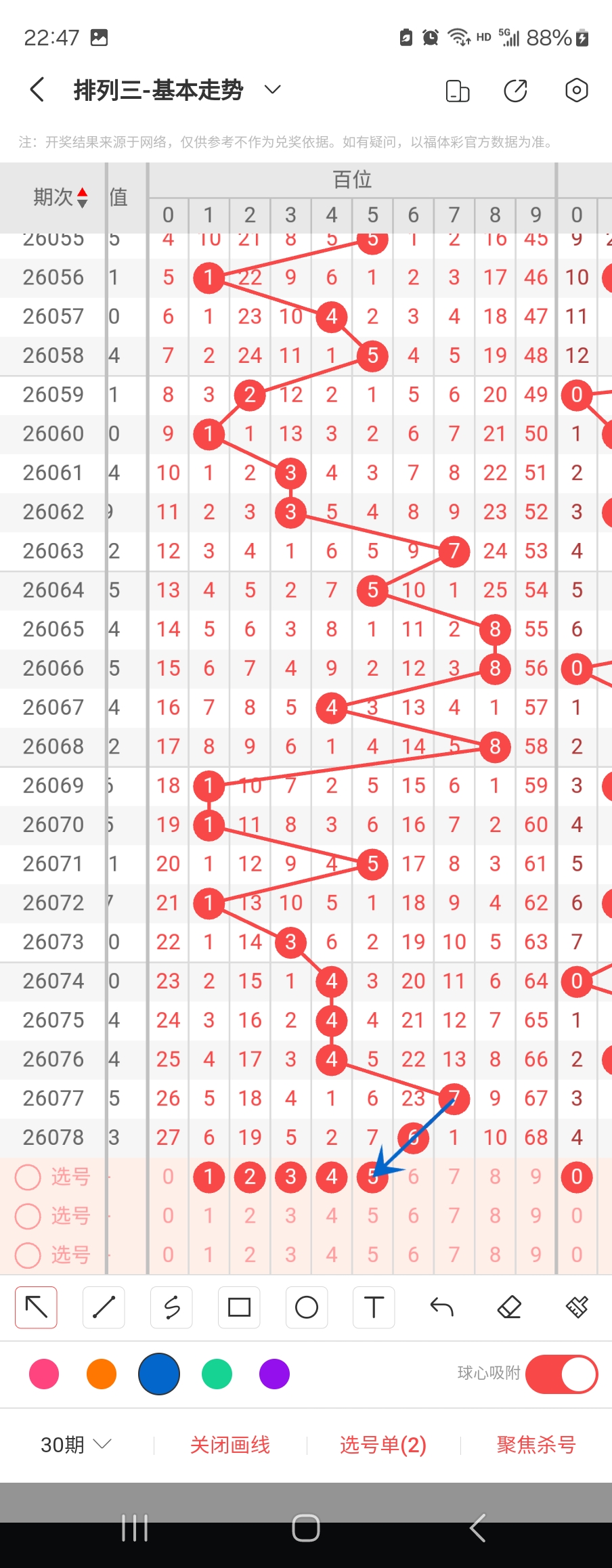Pick the green color swatch

point(217,1374)
